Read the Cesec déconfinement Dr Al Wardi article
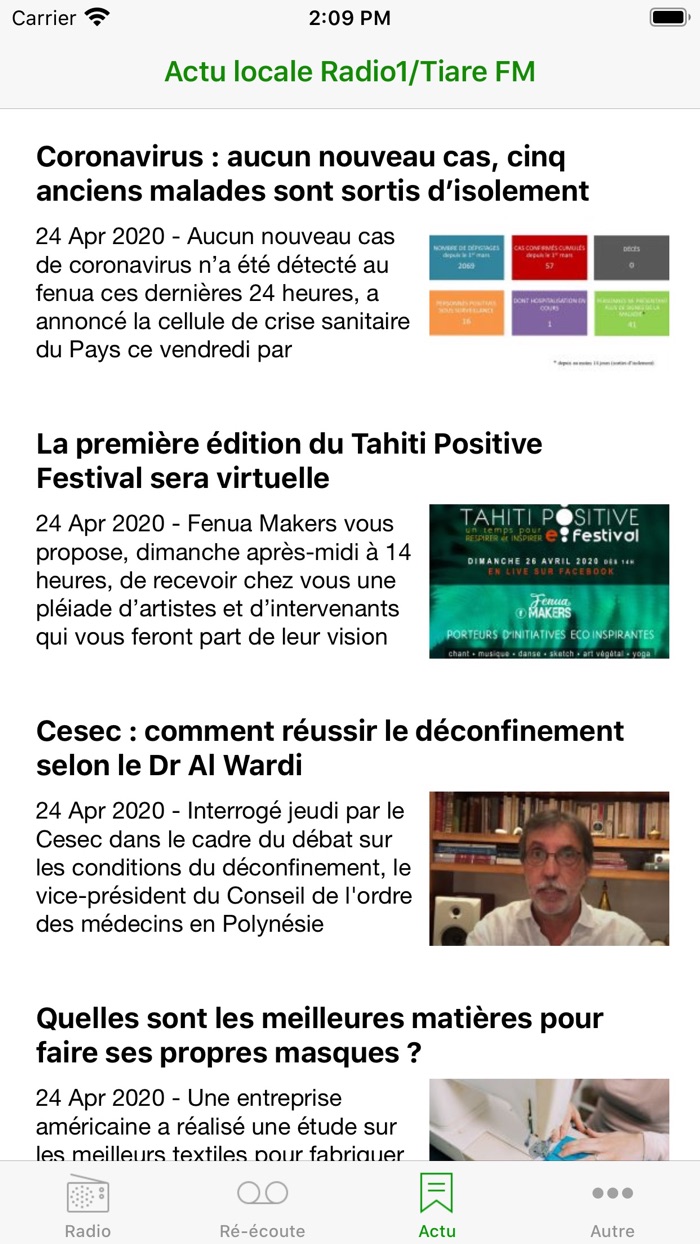The width and height of the screenshot is (700, 1244). tap(350, 829)
